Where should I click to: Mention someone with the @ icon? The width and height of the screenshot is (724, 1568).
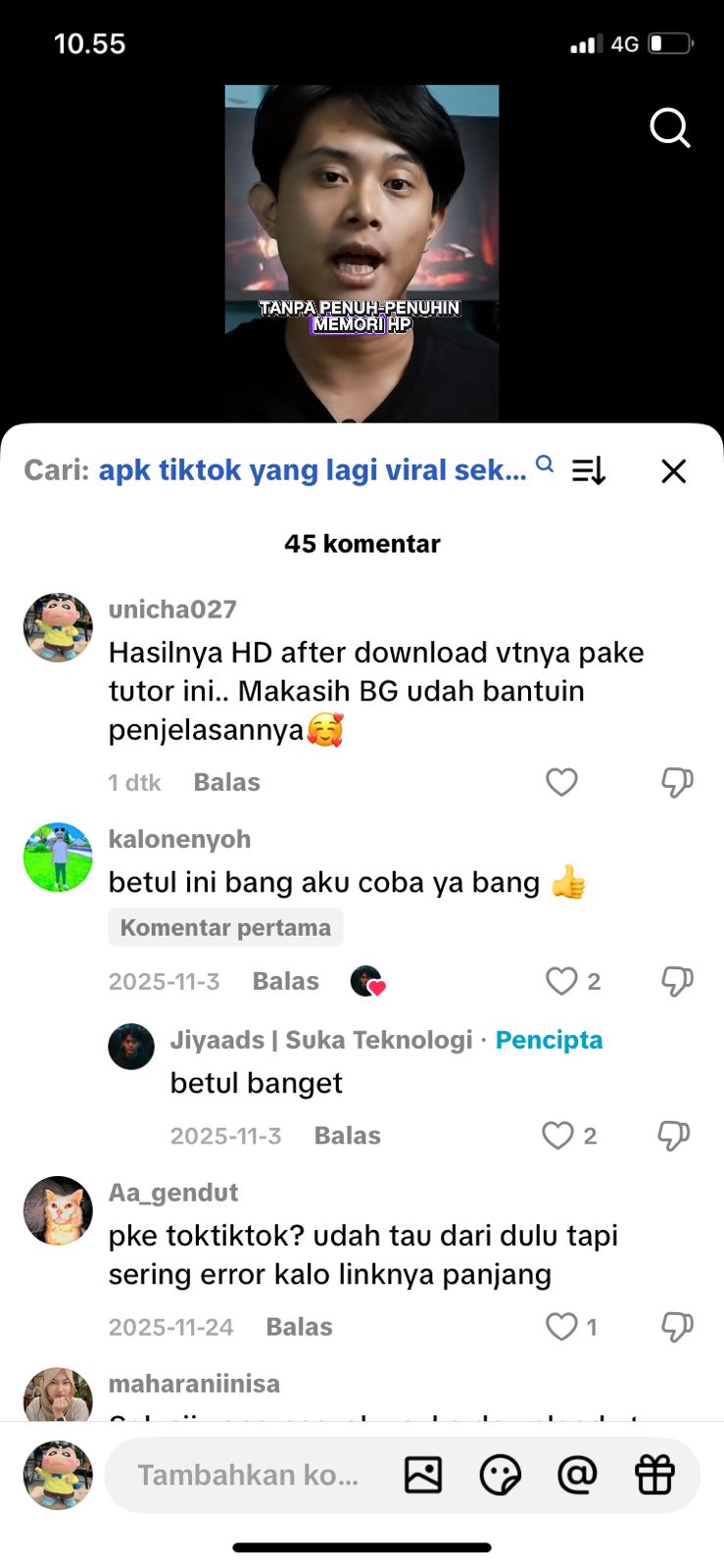(x=577, y=1475)
